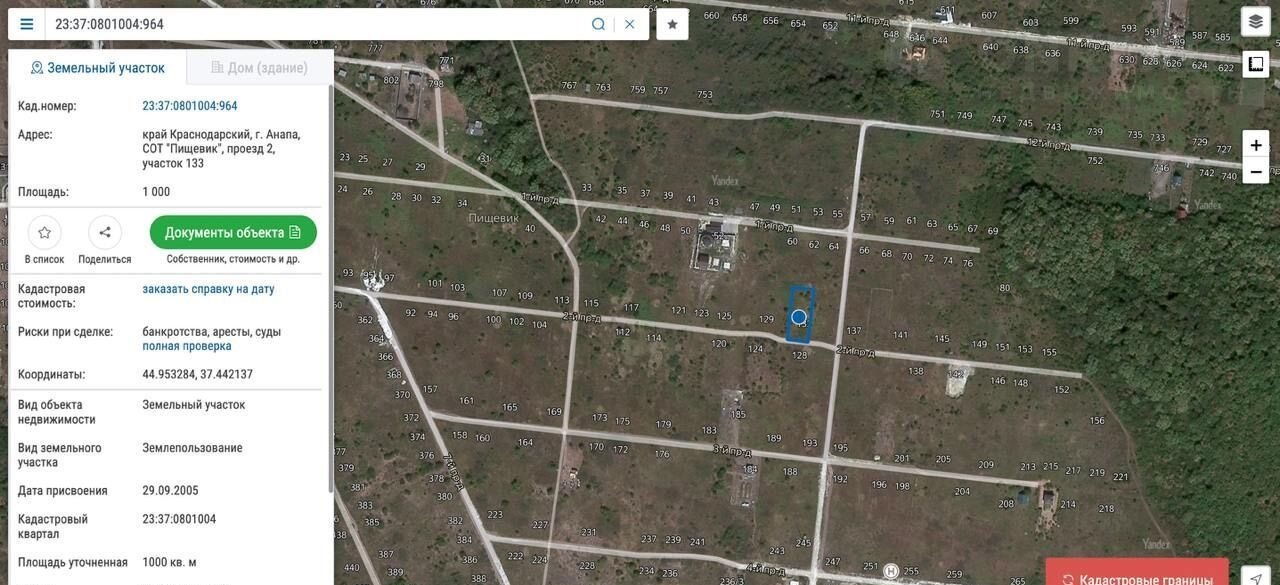Open the полная проверка link
The image size is (1280, 585).
coord(187,346)
